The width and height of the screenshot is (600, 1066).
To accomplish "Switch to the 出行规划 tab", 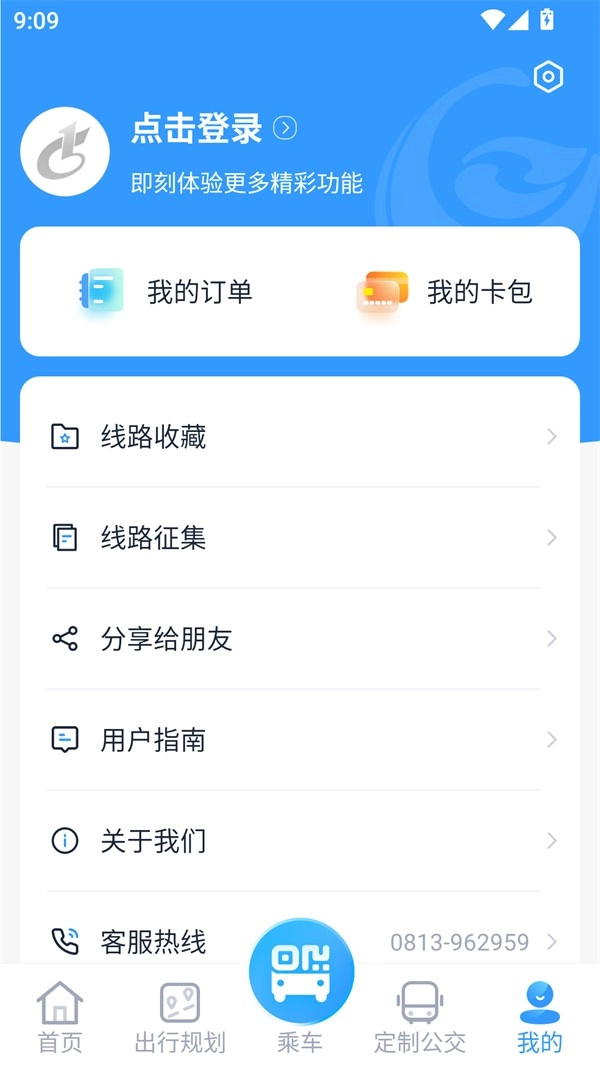I will pos(180,1017).
